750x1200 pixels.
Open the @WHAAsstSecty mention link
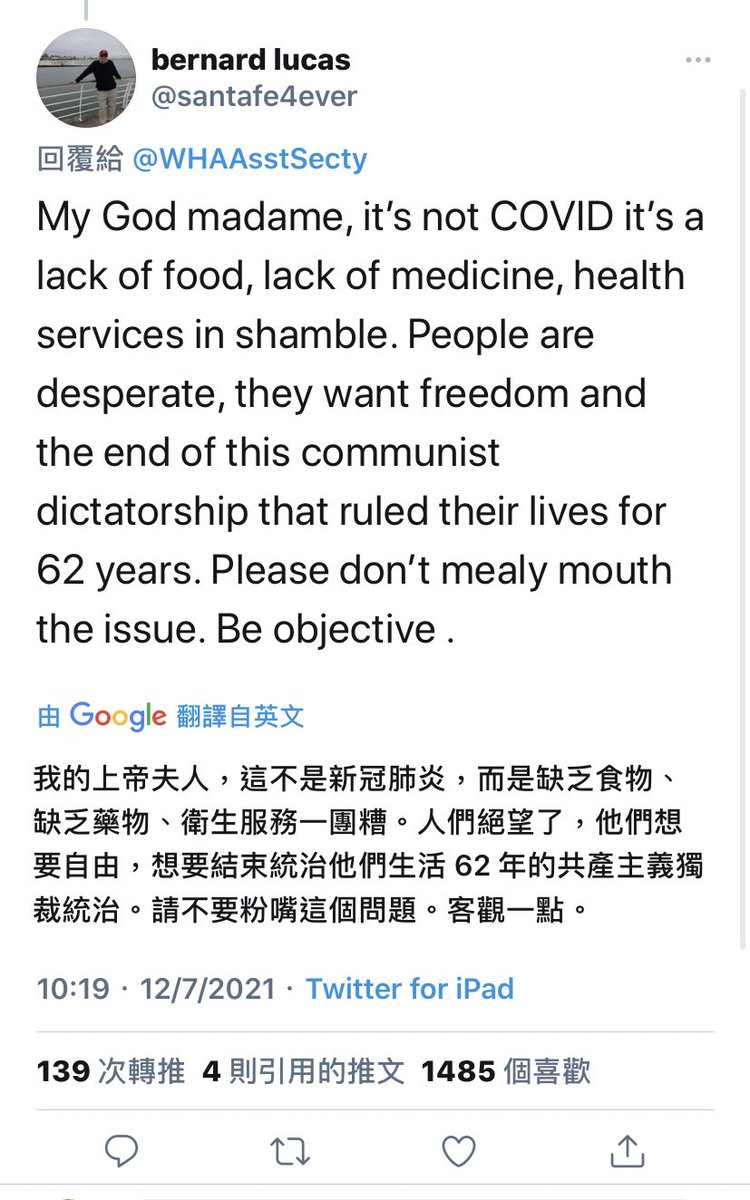tap(249, 158)
